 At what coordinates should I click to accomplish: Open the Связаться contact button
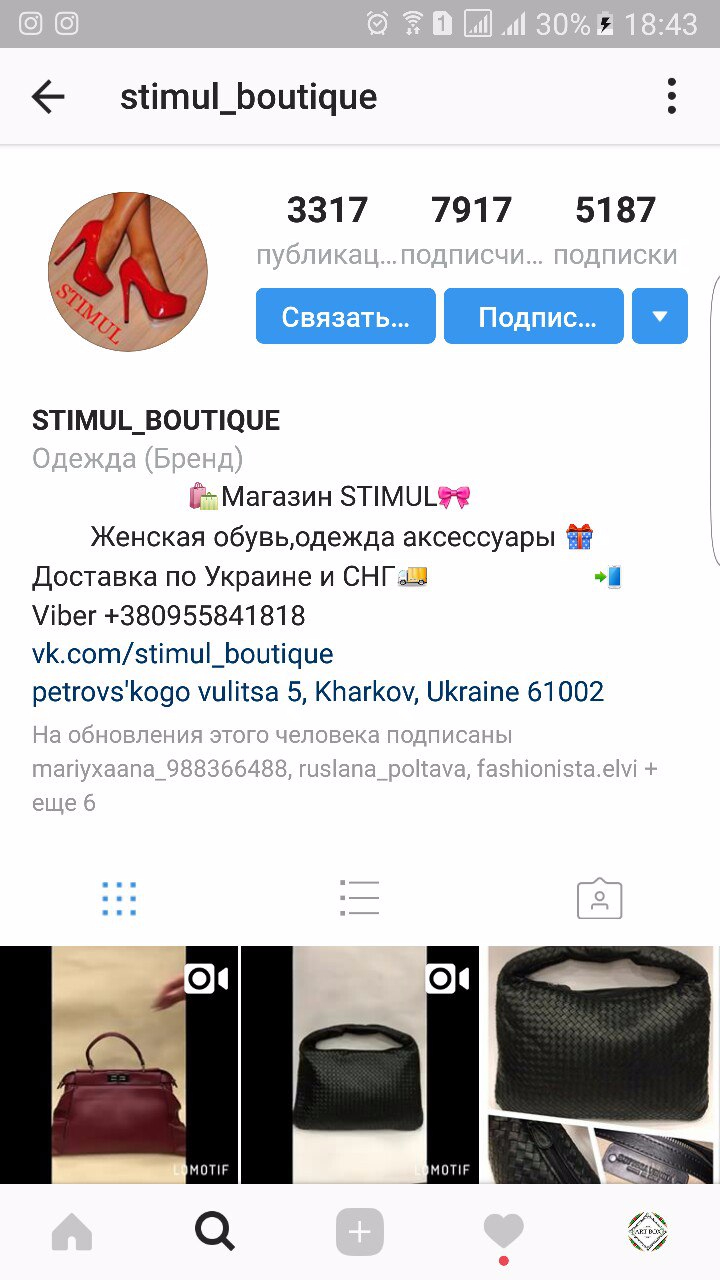[345, 317]
